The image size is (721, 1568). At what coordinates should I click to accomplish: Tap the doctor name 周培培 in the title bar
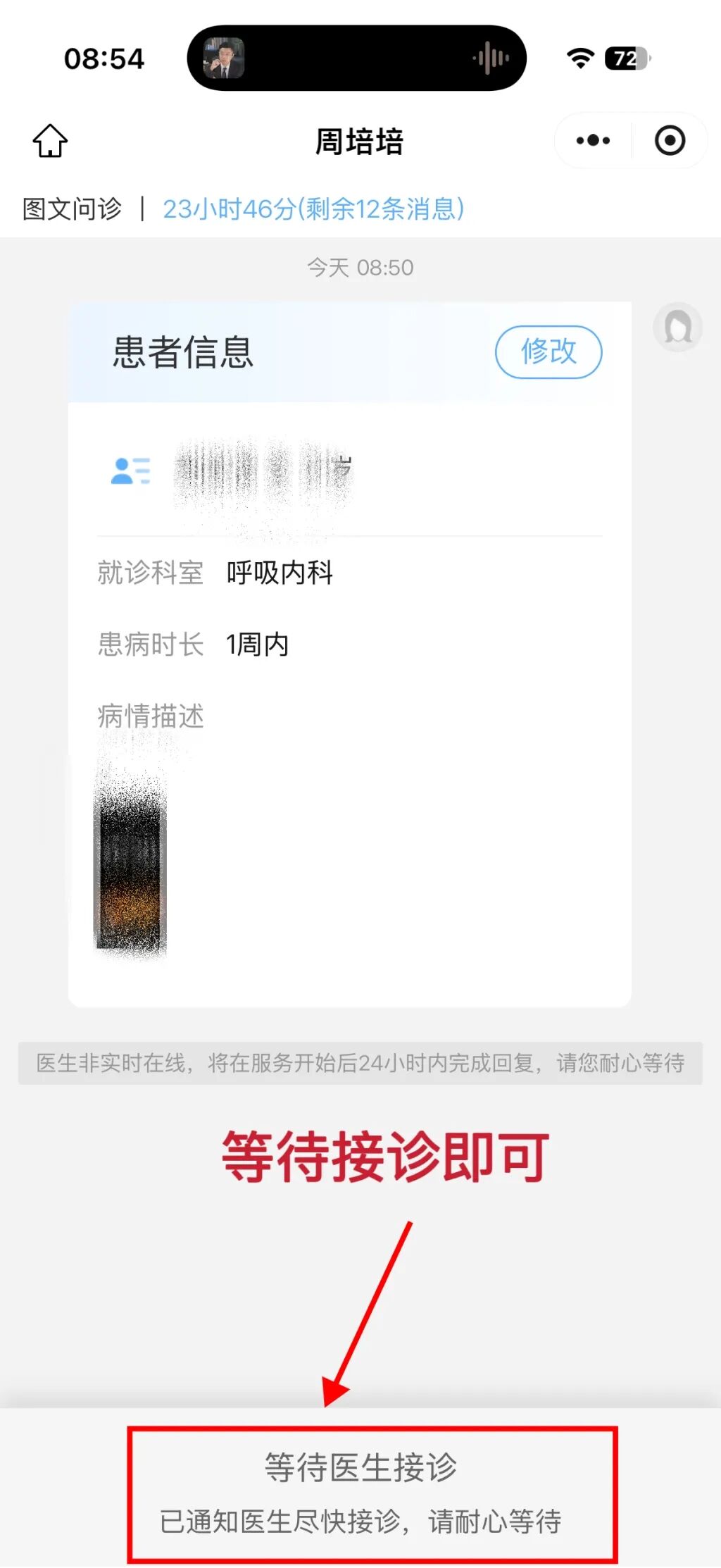(360, 142)
